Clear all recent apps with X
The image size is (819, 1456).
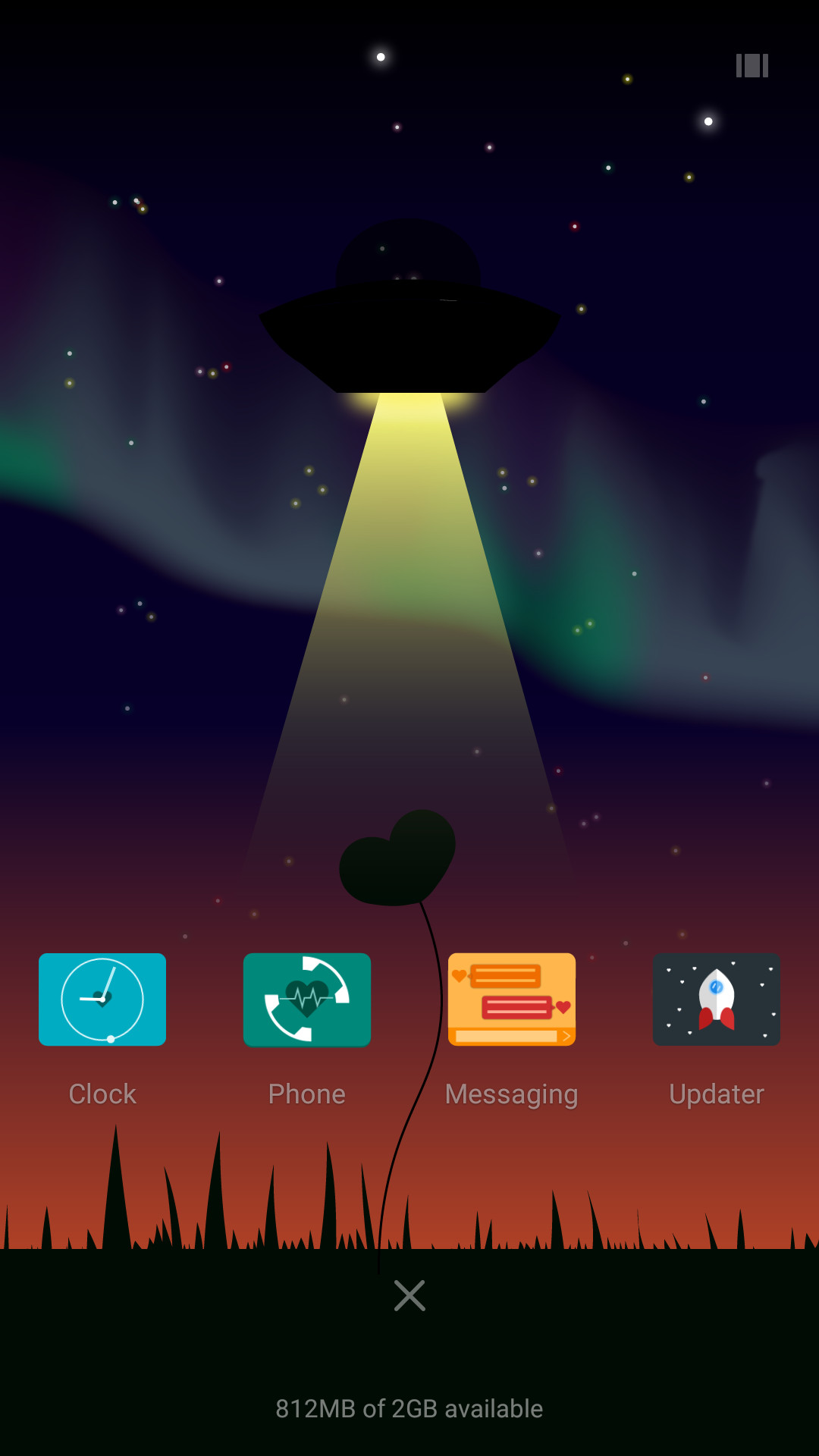[409, 1296]
